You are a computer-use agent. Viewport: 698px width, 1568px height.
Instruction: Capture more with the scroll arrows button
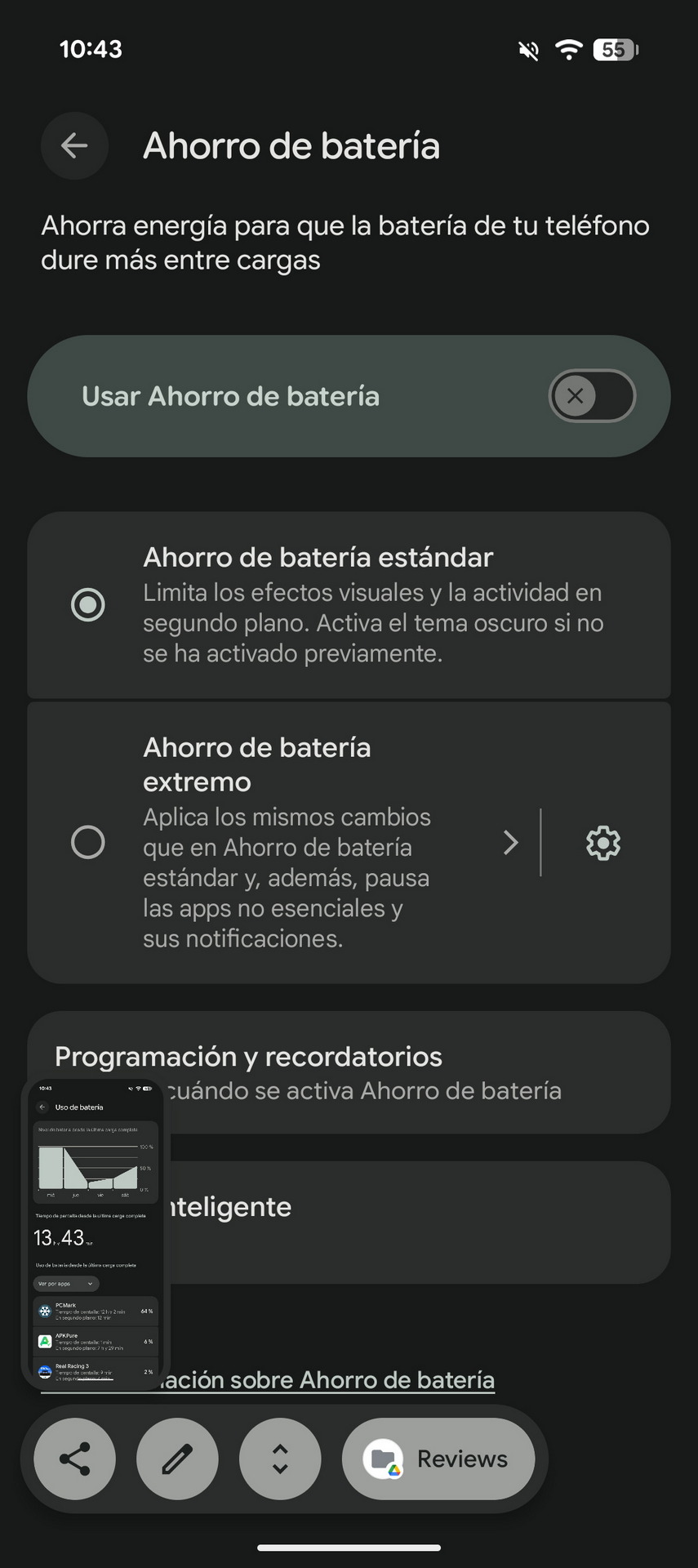(280, 1459)
